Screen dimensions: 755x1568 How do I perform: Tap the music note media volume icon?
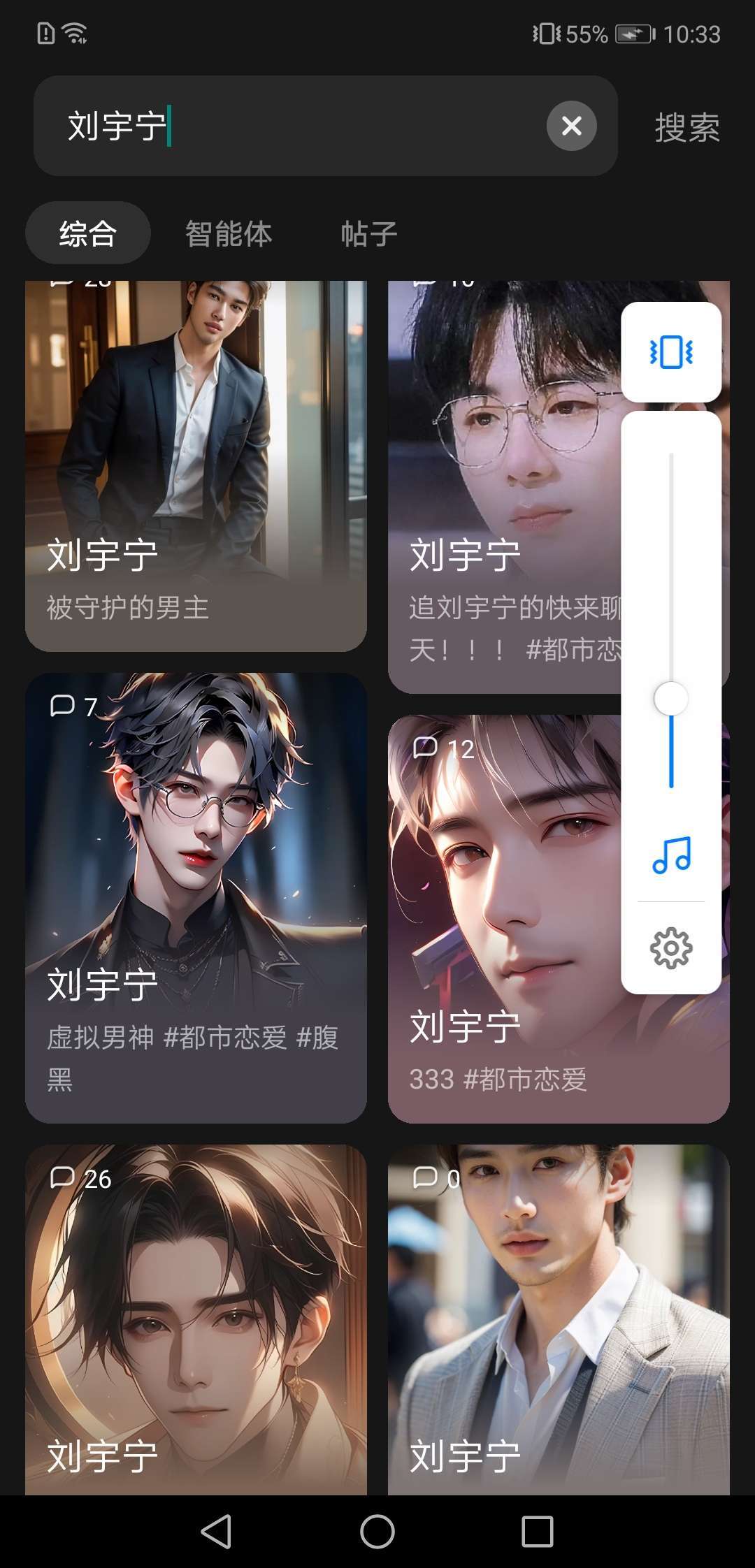tap(671, 855)
